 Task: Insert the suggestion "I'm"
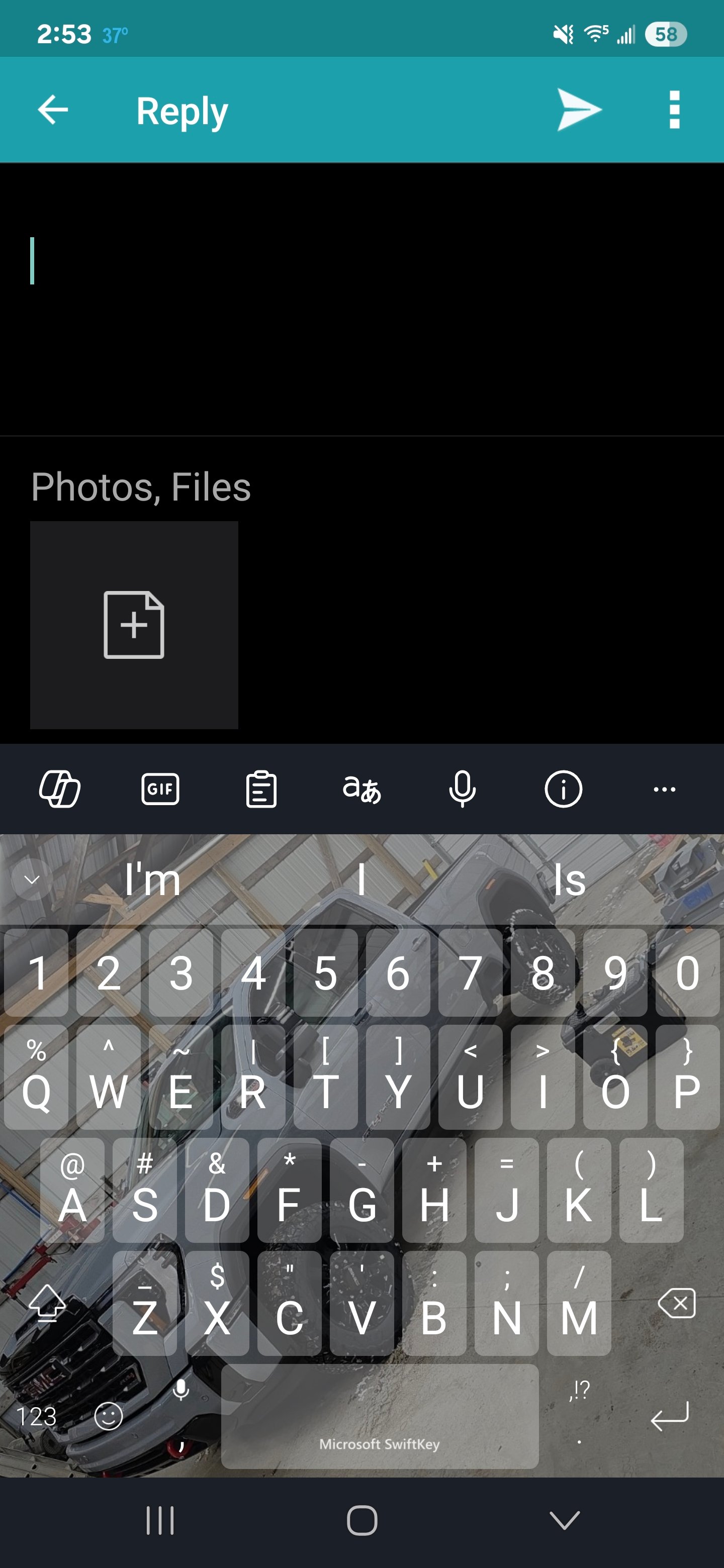(x=152, y=879)
